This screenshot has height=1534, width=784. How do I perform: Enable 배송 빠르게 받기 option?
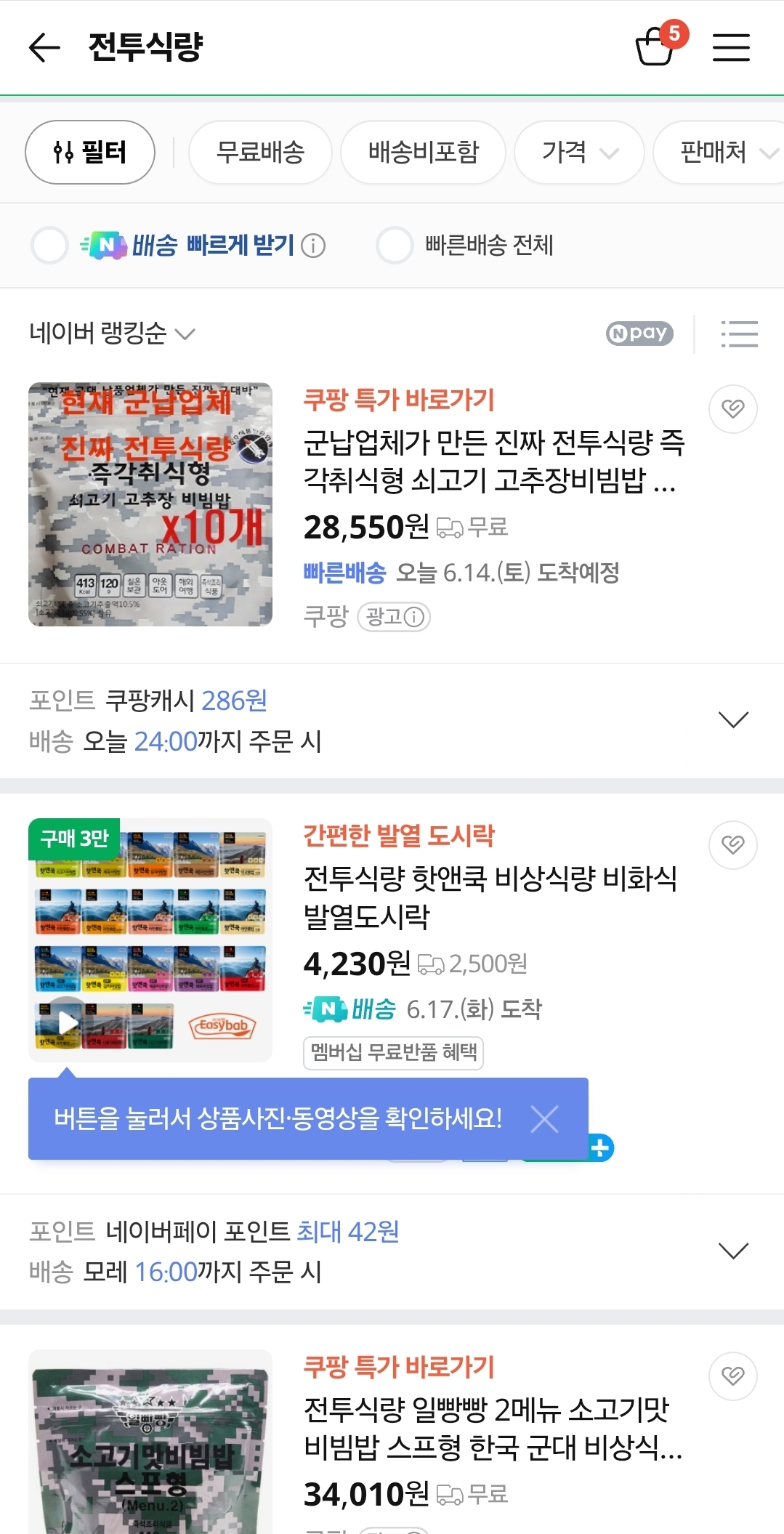click(50, 246)
